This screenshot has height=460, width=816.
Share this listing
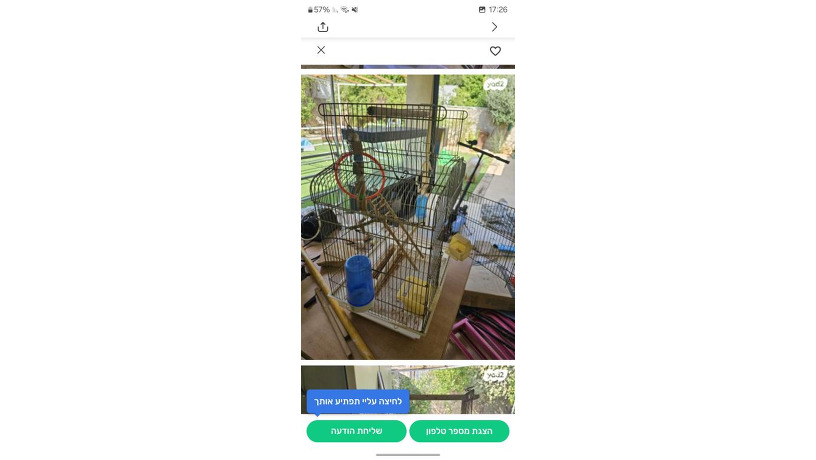(x=323, y=27)
